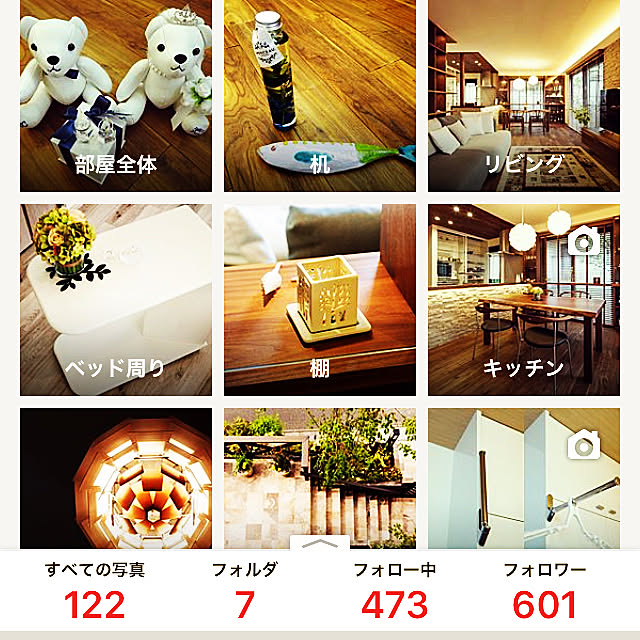Open the ベッド周り category tile
This screenshot has height=640, width=640.
click(x=116, y=299)
